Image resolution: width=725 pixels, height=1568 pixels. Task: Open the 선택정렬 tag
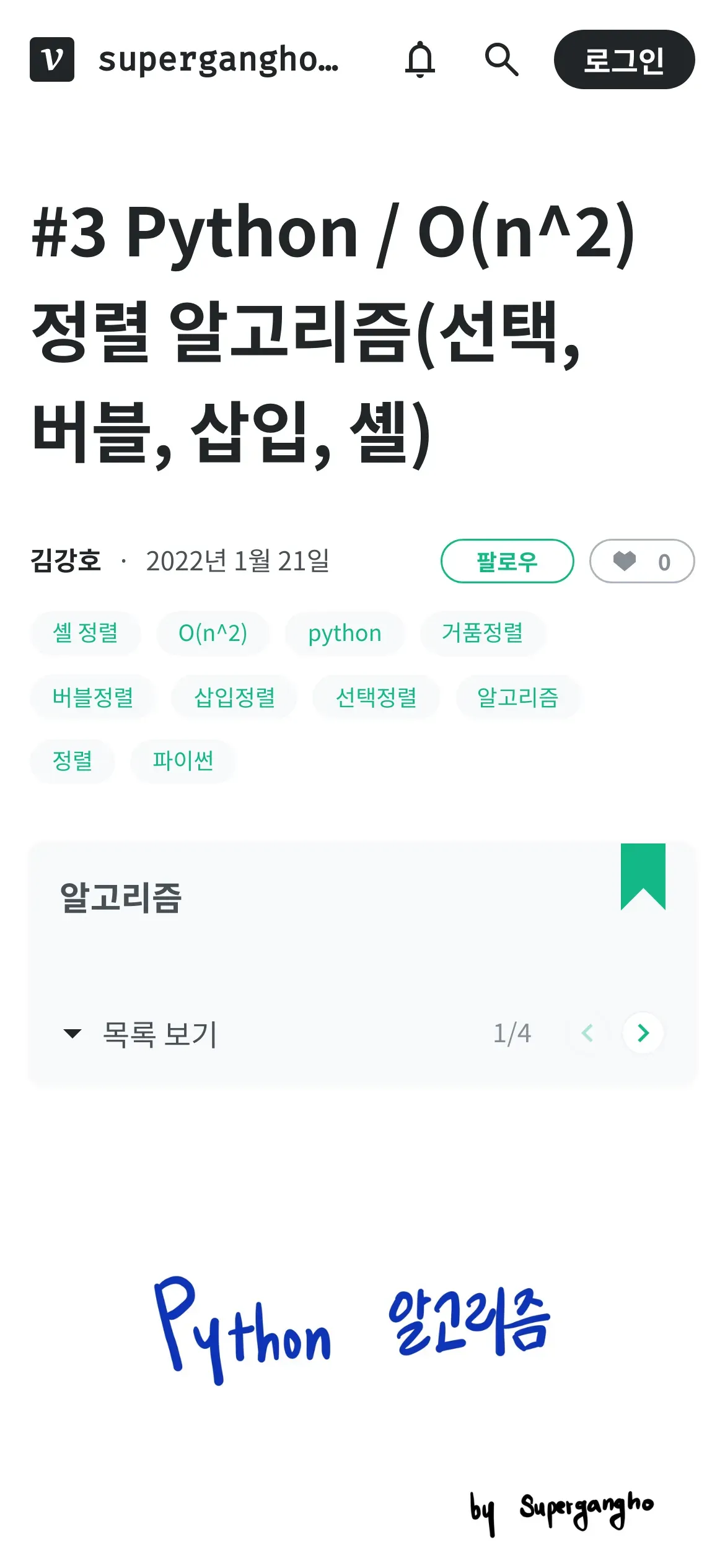(x=376, y=697)
